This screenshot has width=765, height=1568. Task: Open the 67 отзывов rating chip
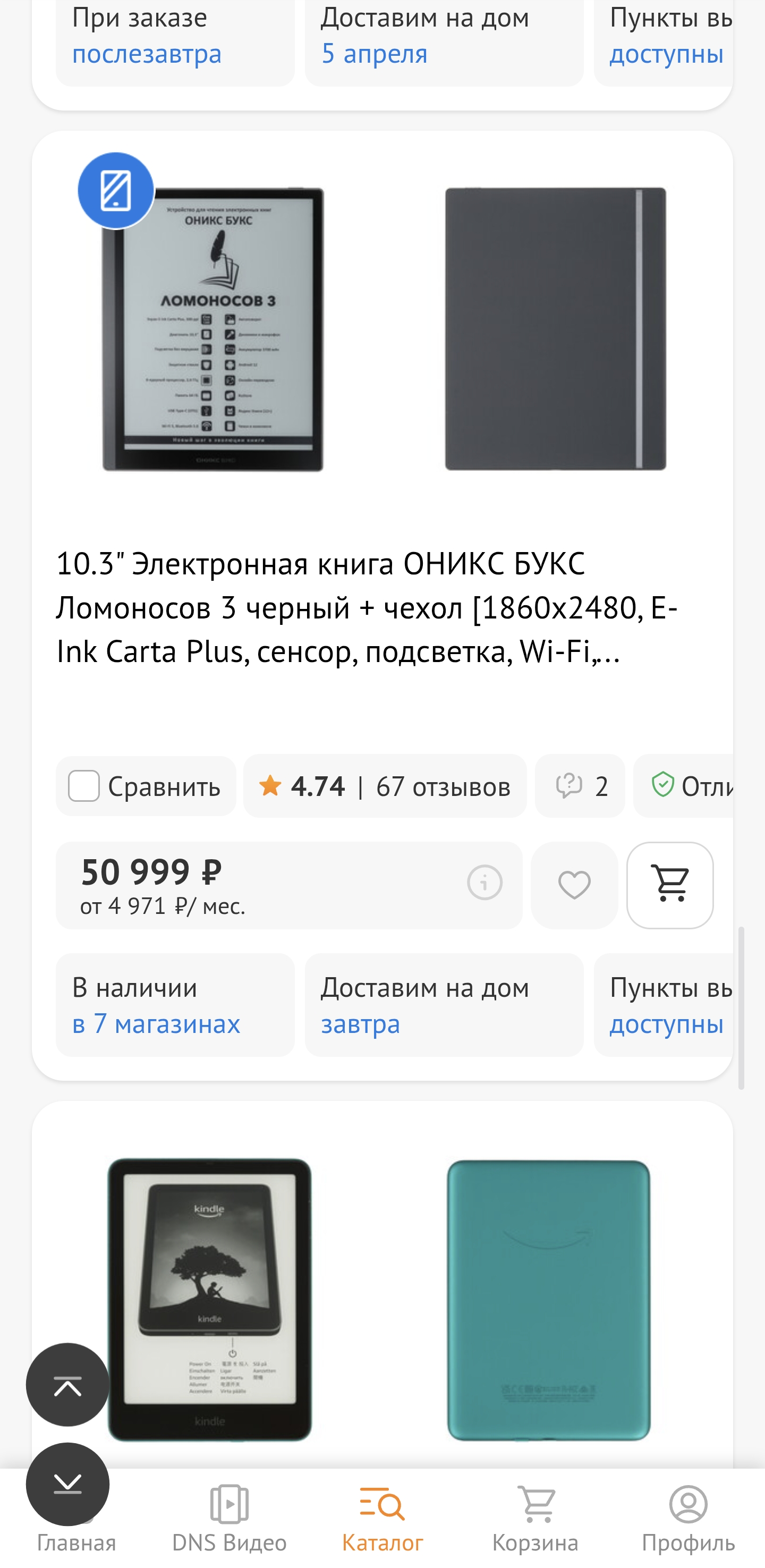(385, 786)
